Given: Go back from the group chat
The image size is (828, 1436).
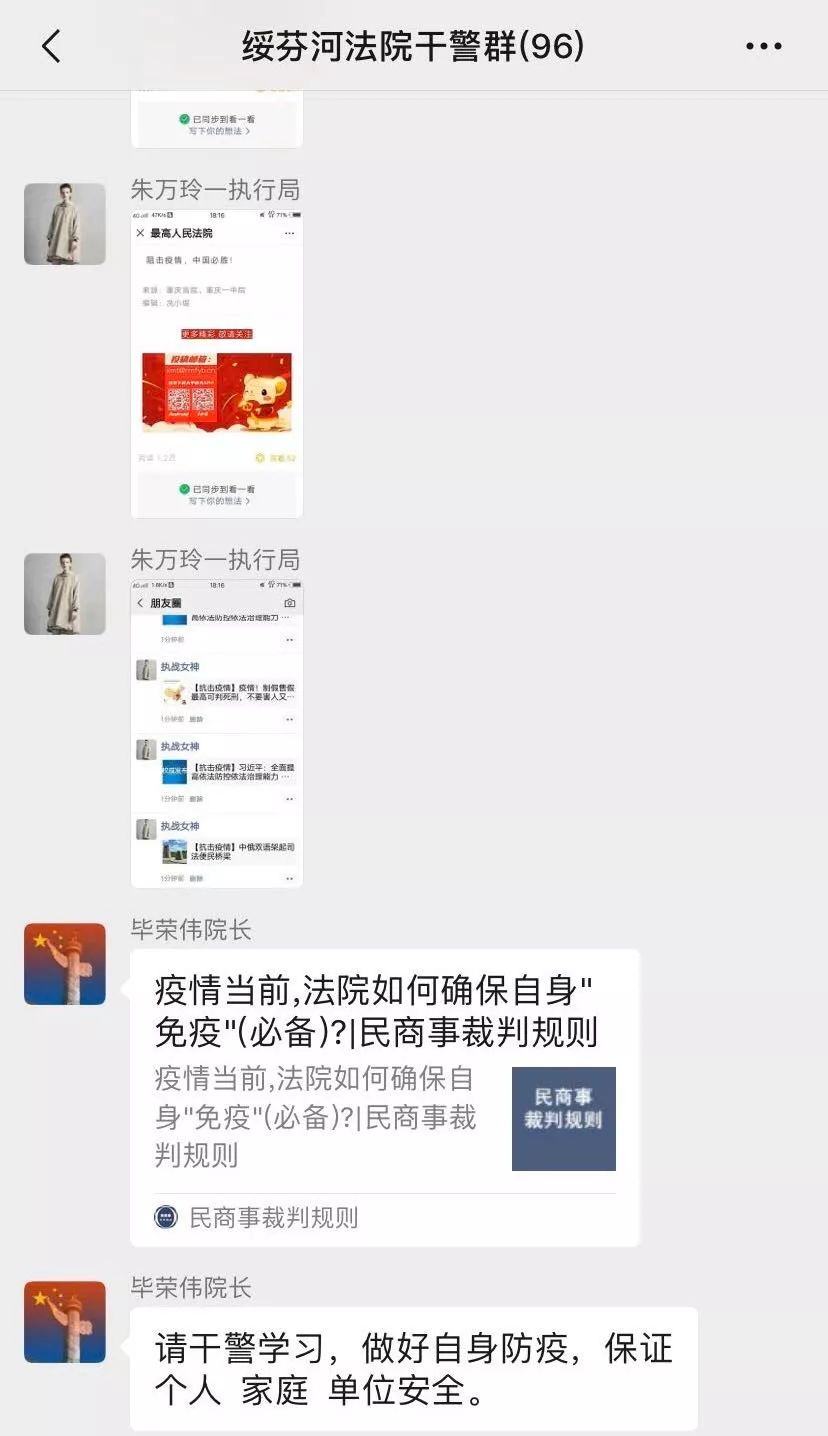Looking at the screenshot, I should [52, 46].
